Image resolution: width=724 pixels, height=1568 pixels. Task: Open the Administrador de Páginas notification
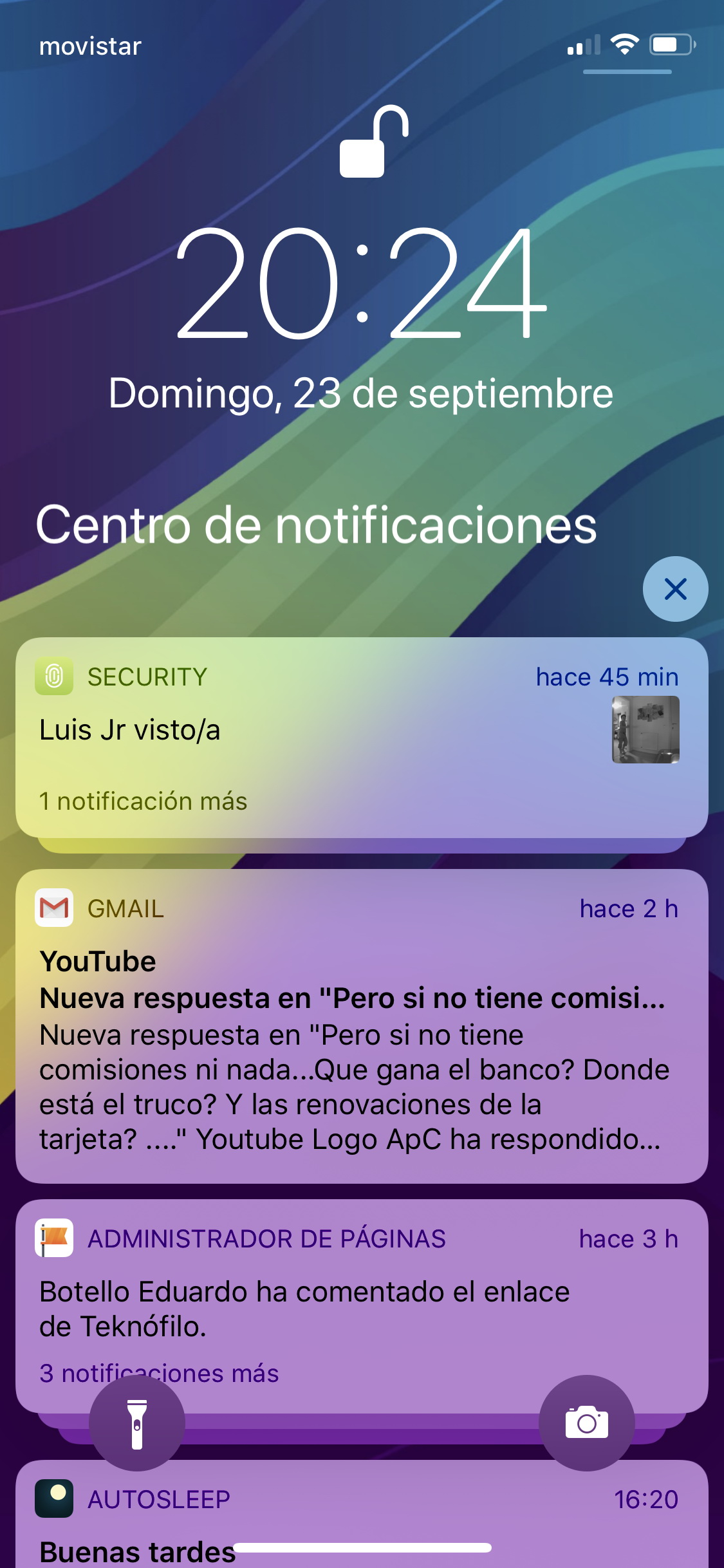pyautogui.click(x=362, y=1305)
